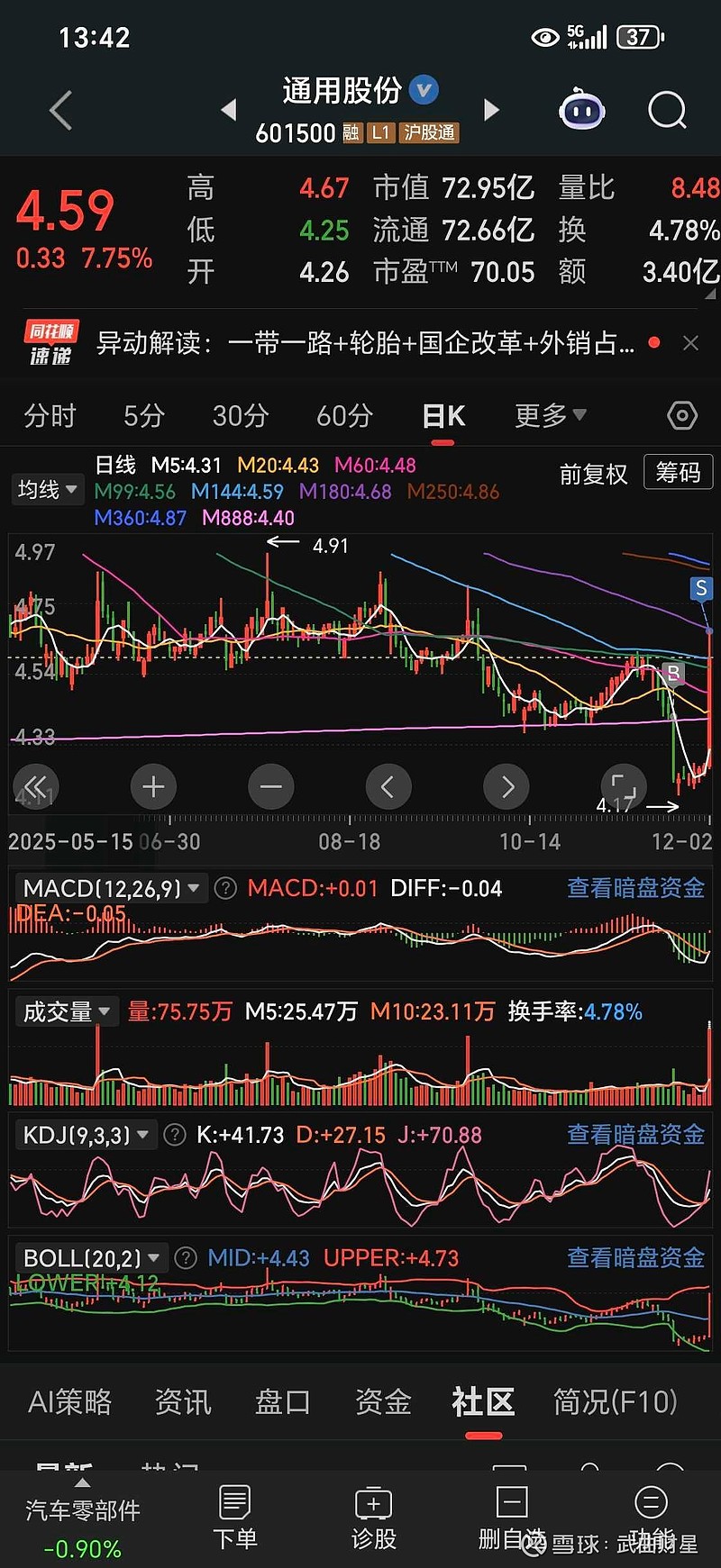Screen dimensions: 721x1568
Task: Tap 下单 to place an order
Action: (x=234, y=1518)
